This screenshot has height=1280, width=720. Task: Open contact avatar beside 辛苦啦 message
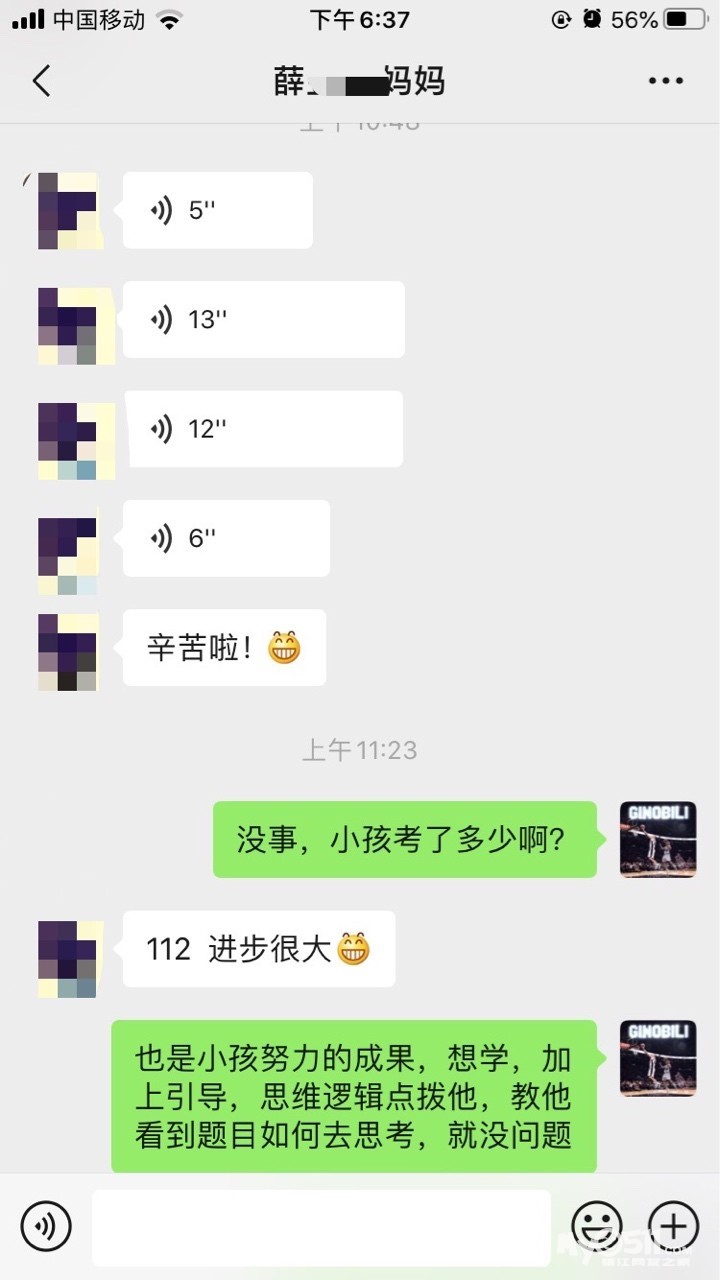click(x=67, y=652)
